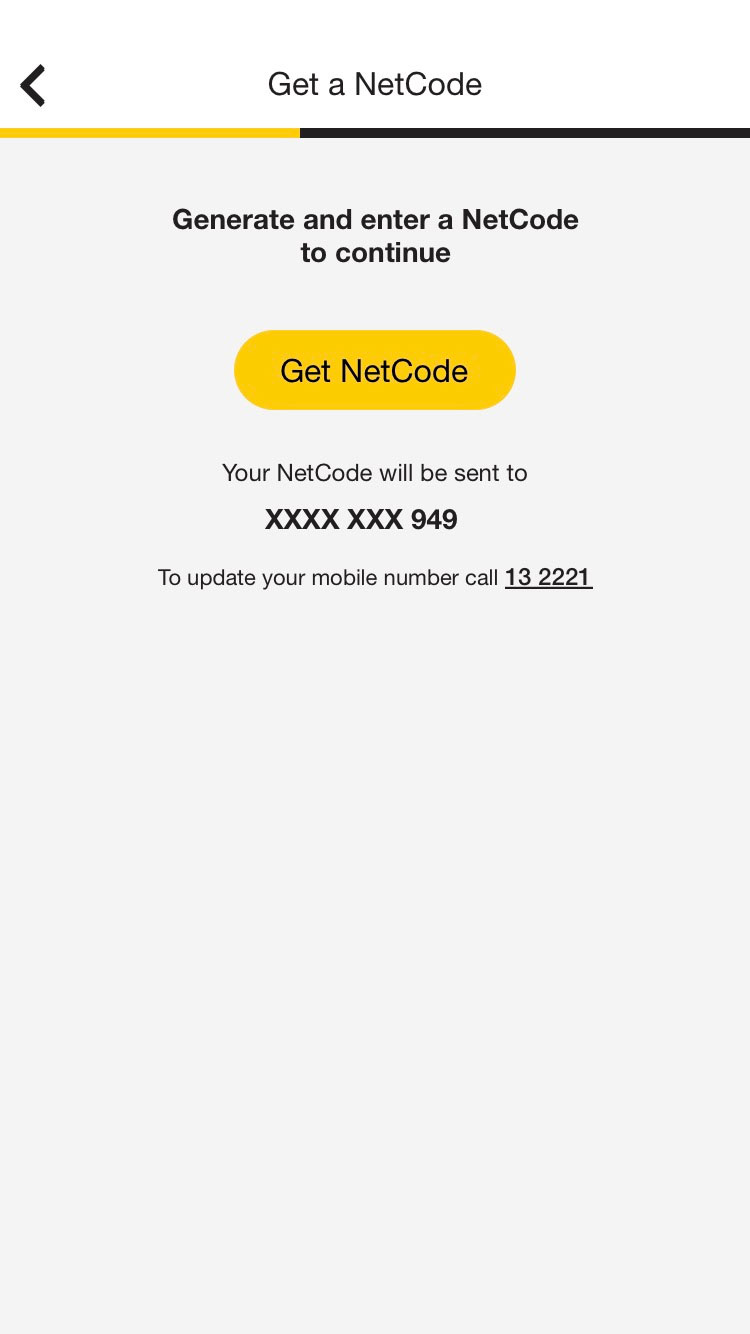
Task: Go back using the top arrow
Action: click(33, 85)
